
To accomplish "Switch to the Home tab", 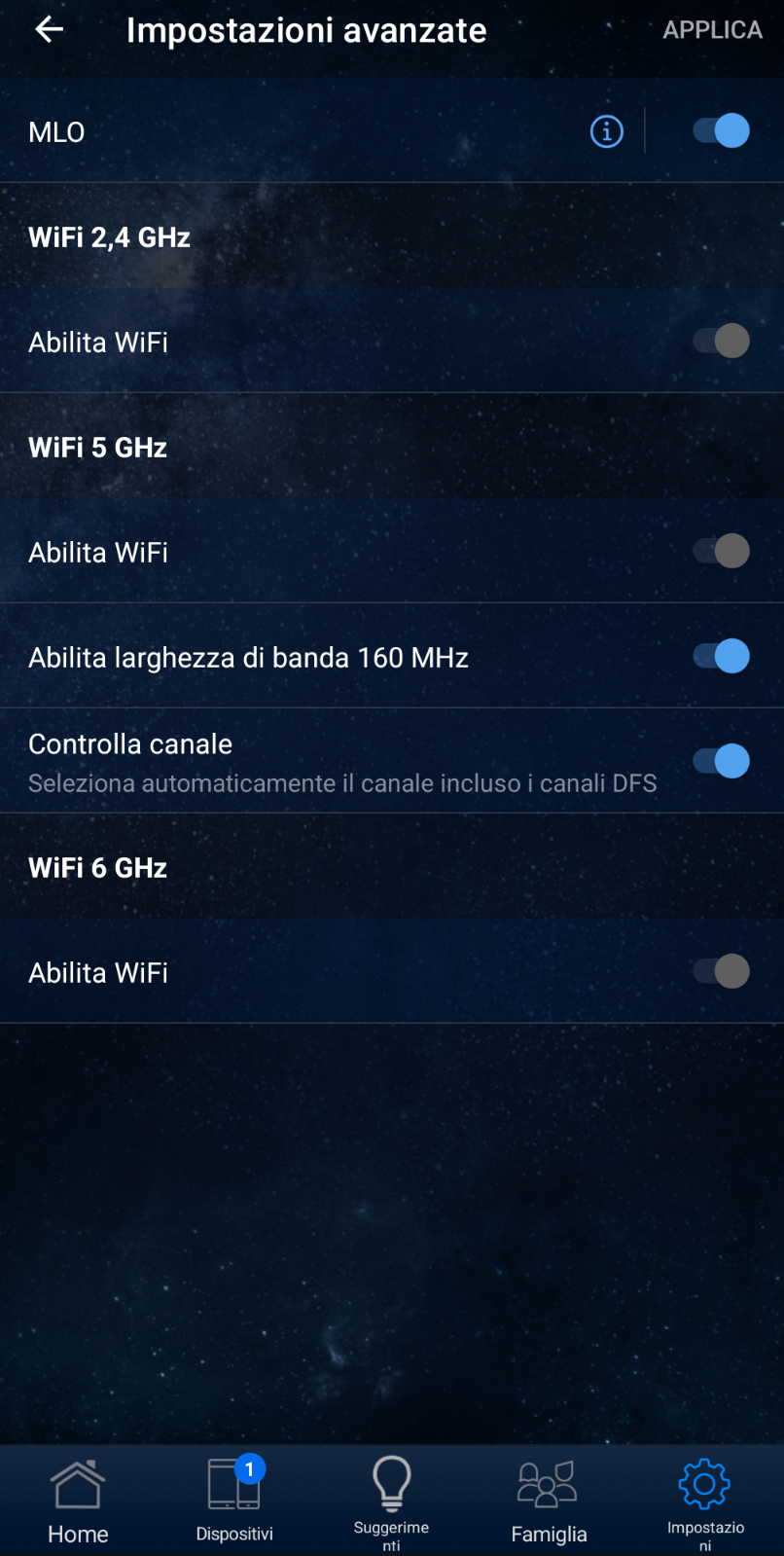I will tap(78, 1502).
